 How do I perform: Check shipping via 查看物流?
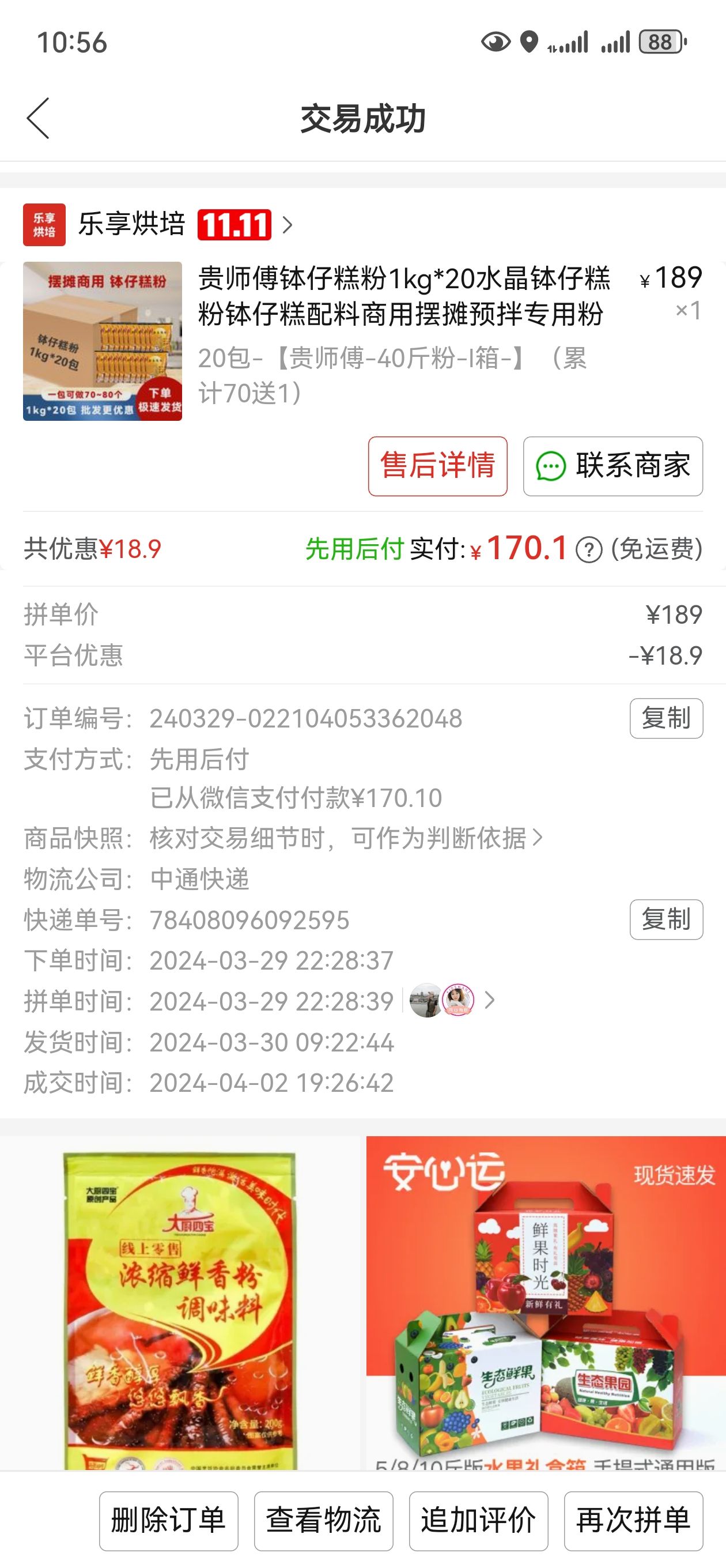[x=324, y=1521]
